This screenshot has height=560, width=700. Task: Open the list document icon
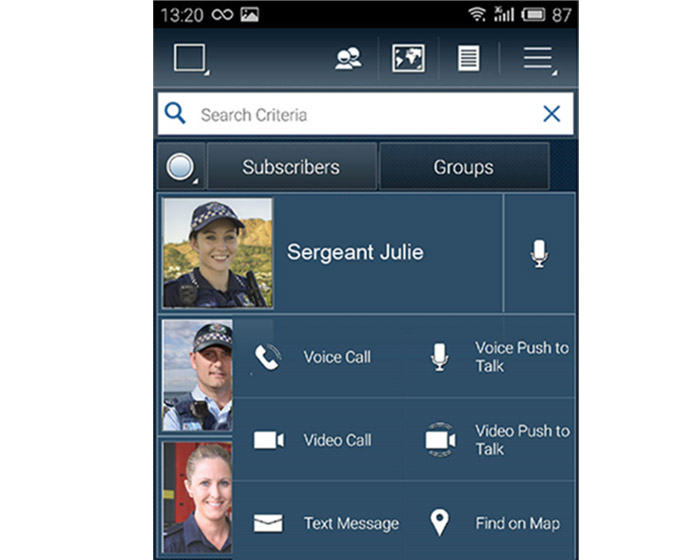click(468, 59)
